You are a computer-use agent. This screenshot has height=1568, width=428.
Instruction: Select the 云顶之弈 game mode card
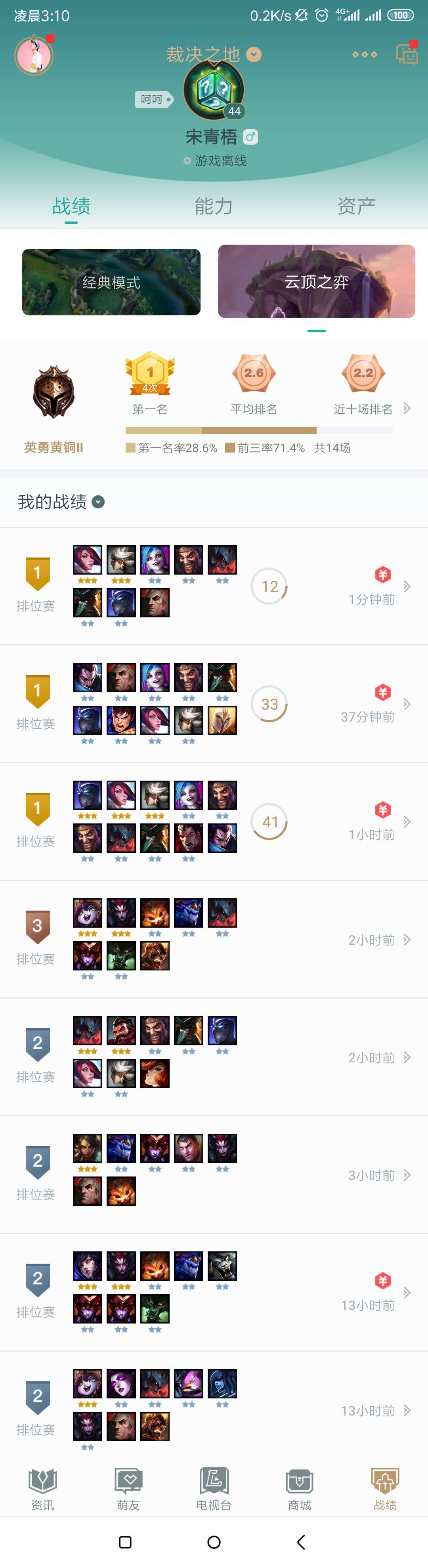316,281
